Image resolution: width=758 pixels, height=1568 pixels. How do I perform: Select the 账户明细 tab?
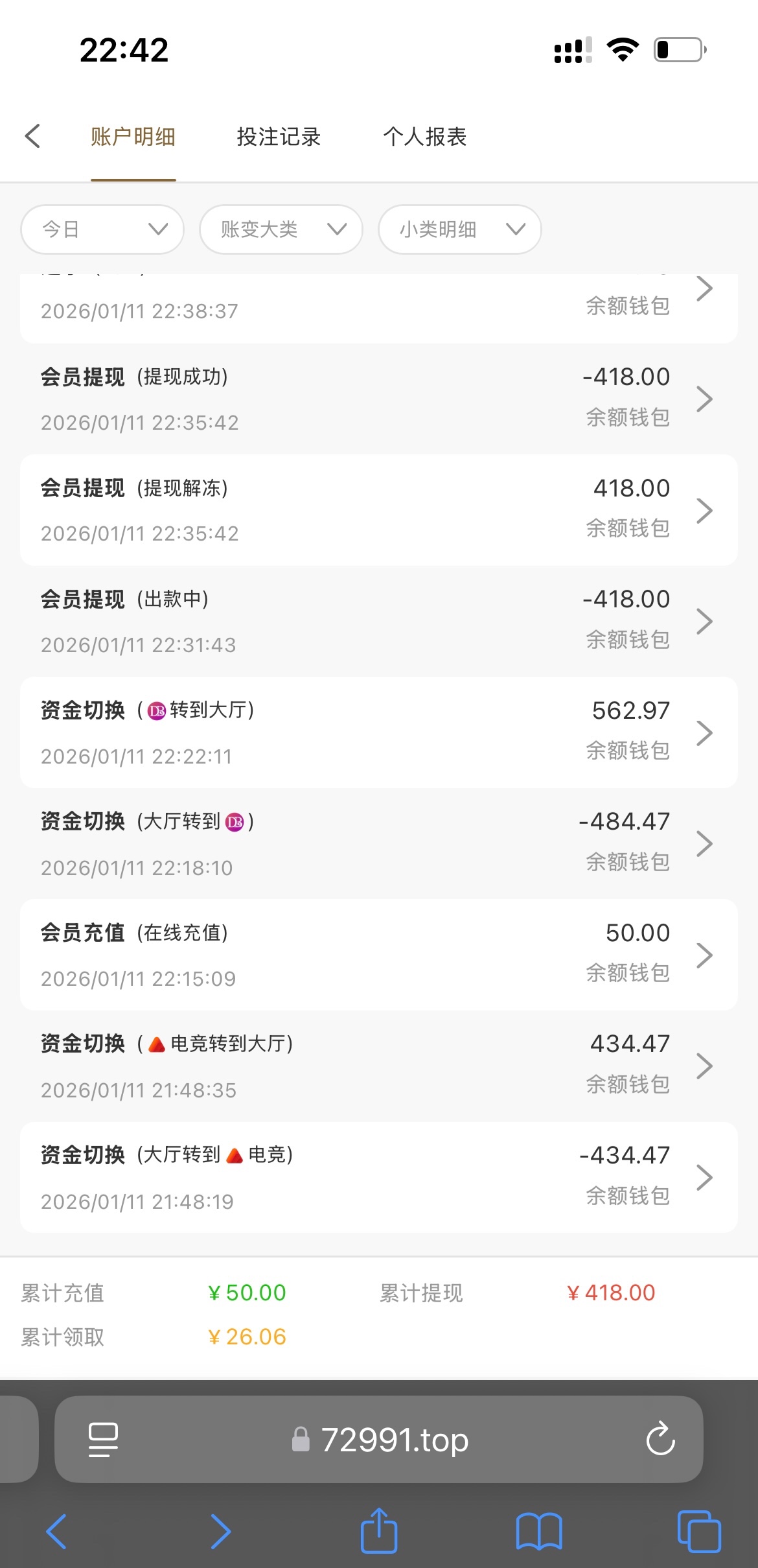pyautogui.click(x=133, y=137)
